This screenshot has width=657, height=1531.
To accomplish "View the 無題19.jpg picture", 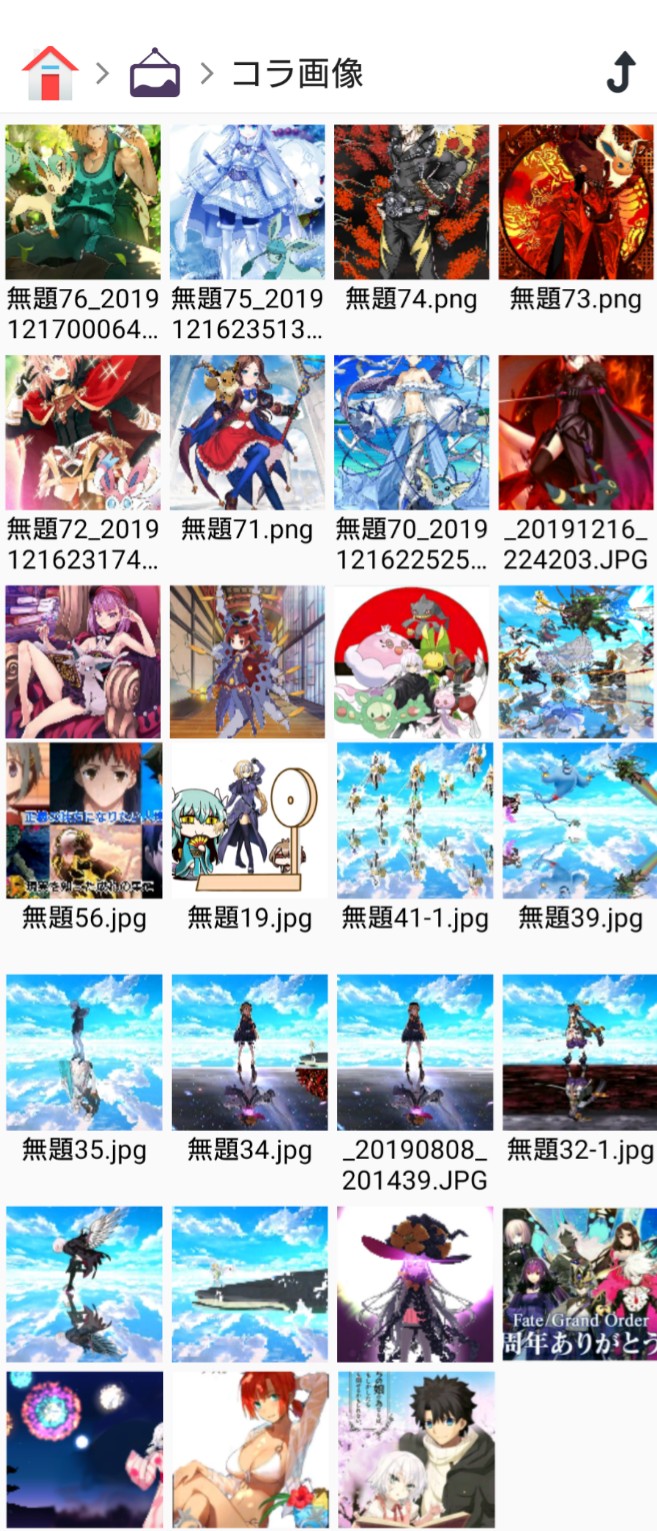I will click(249, 820).
